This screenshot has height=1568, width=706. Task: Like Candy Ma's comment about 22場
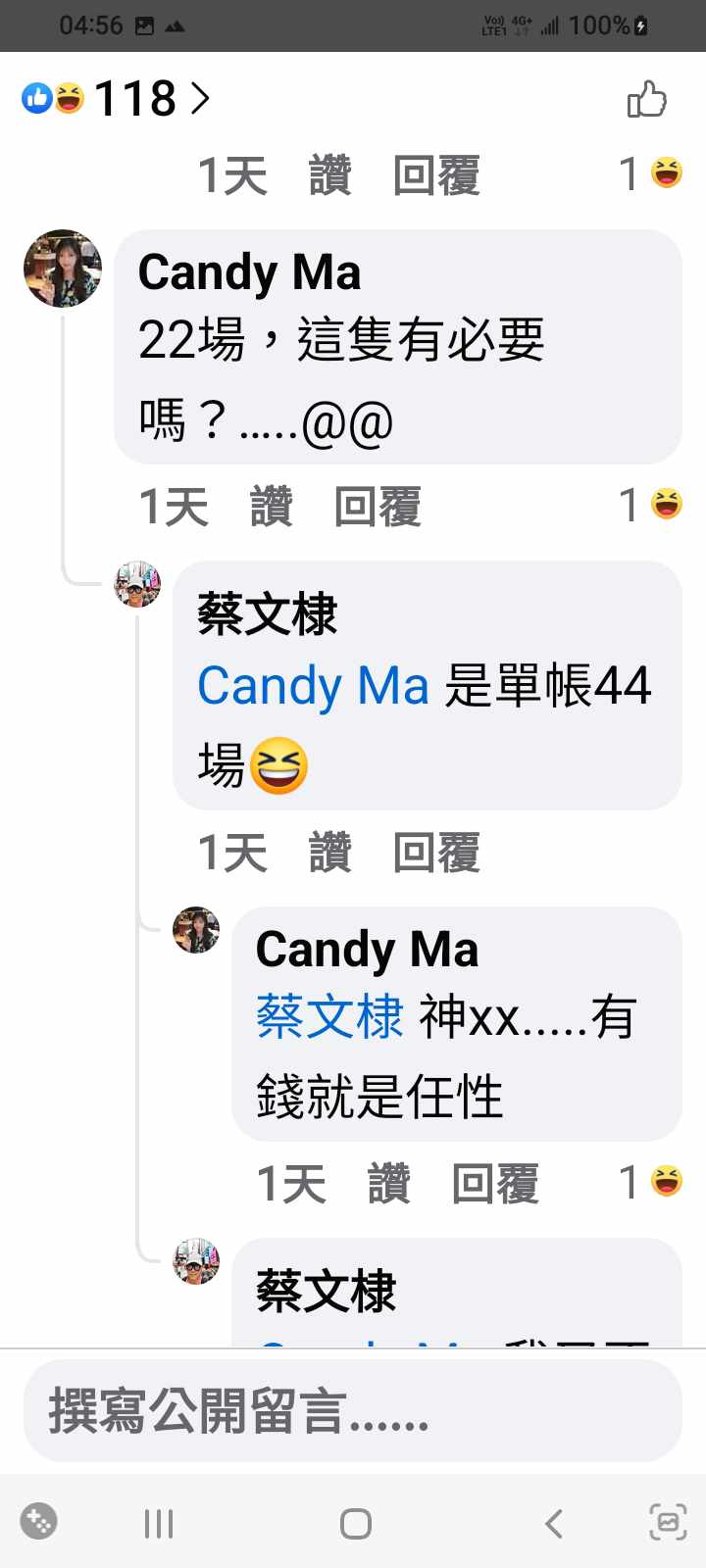[272, 507]
